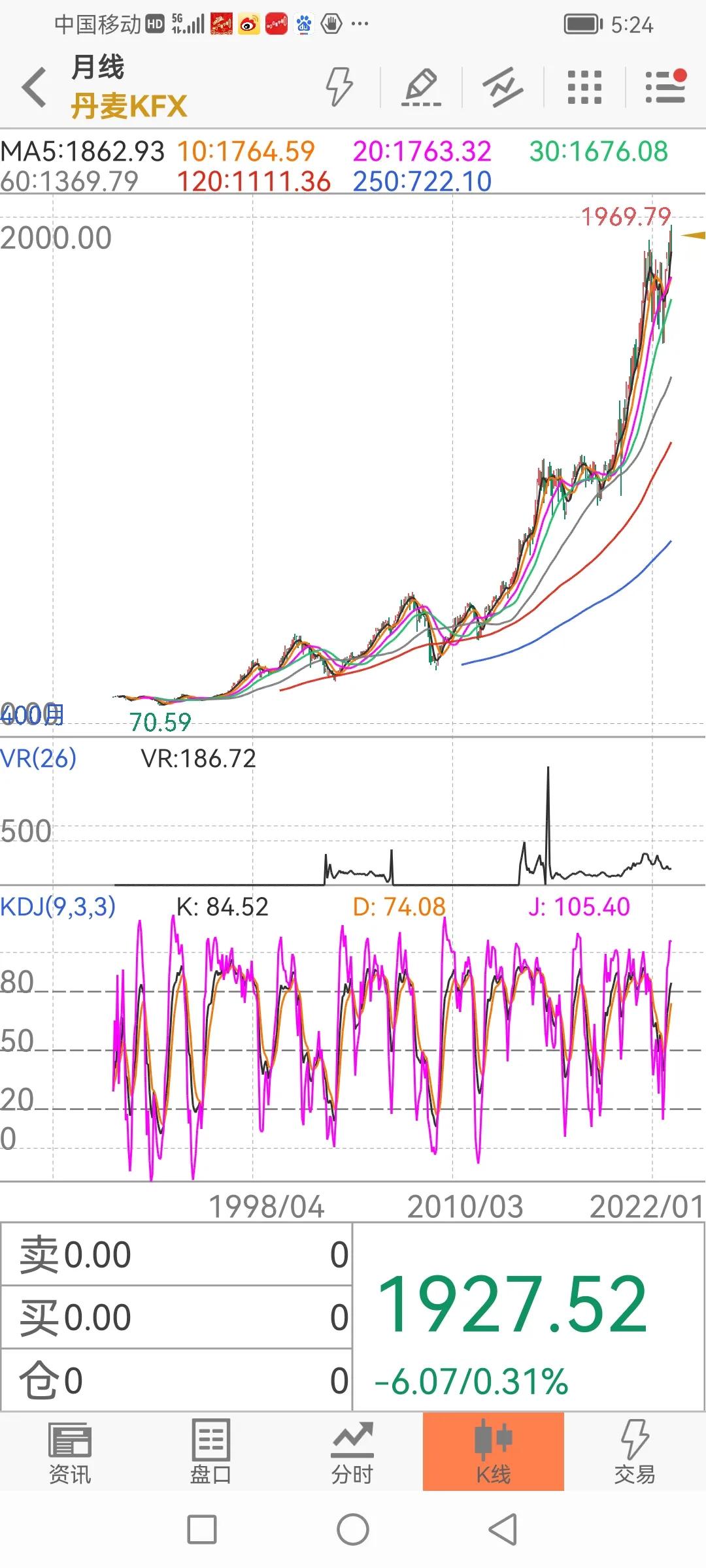Go back using the top-left arrow

[34, 87]
